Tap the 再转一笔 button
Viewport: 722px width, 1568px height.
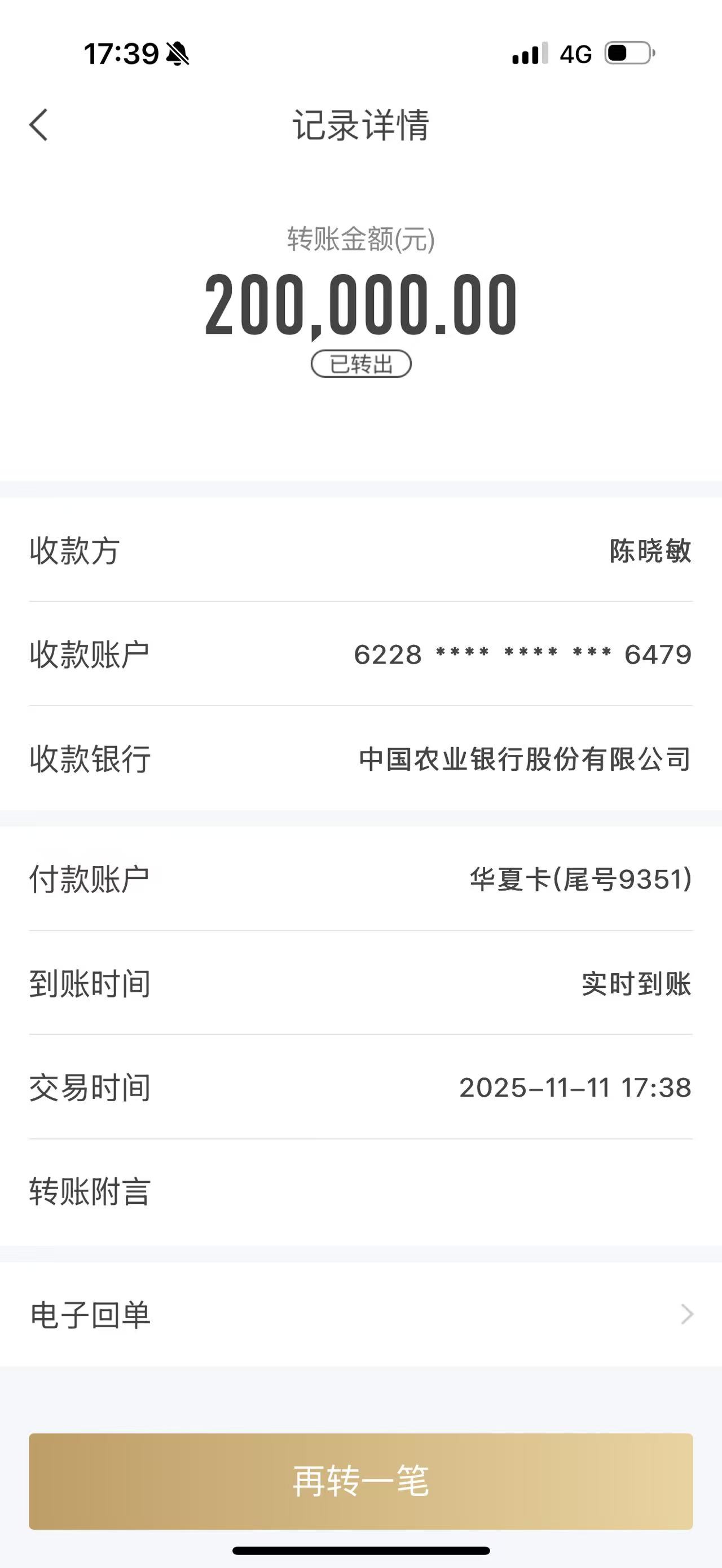(360, 1481)
